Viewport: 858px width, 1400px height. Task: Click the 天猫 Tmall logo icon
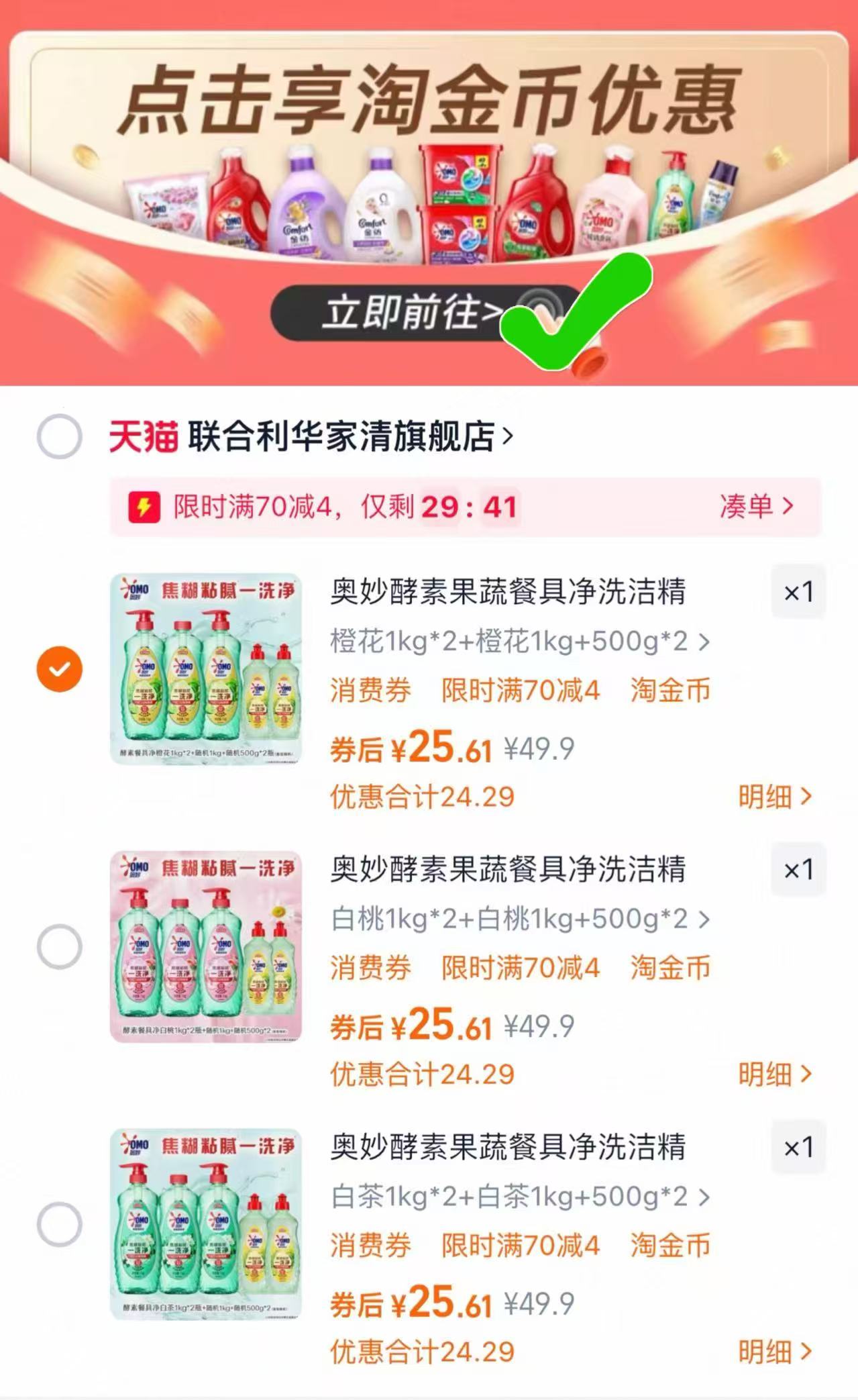point(142,436)
